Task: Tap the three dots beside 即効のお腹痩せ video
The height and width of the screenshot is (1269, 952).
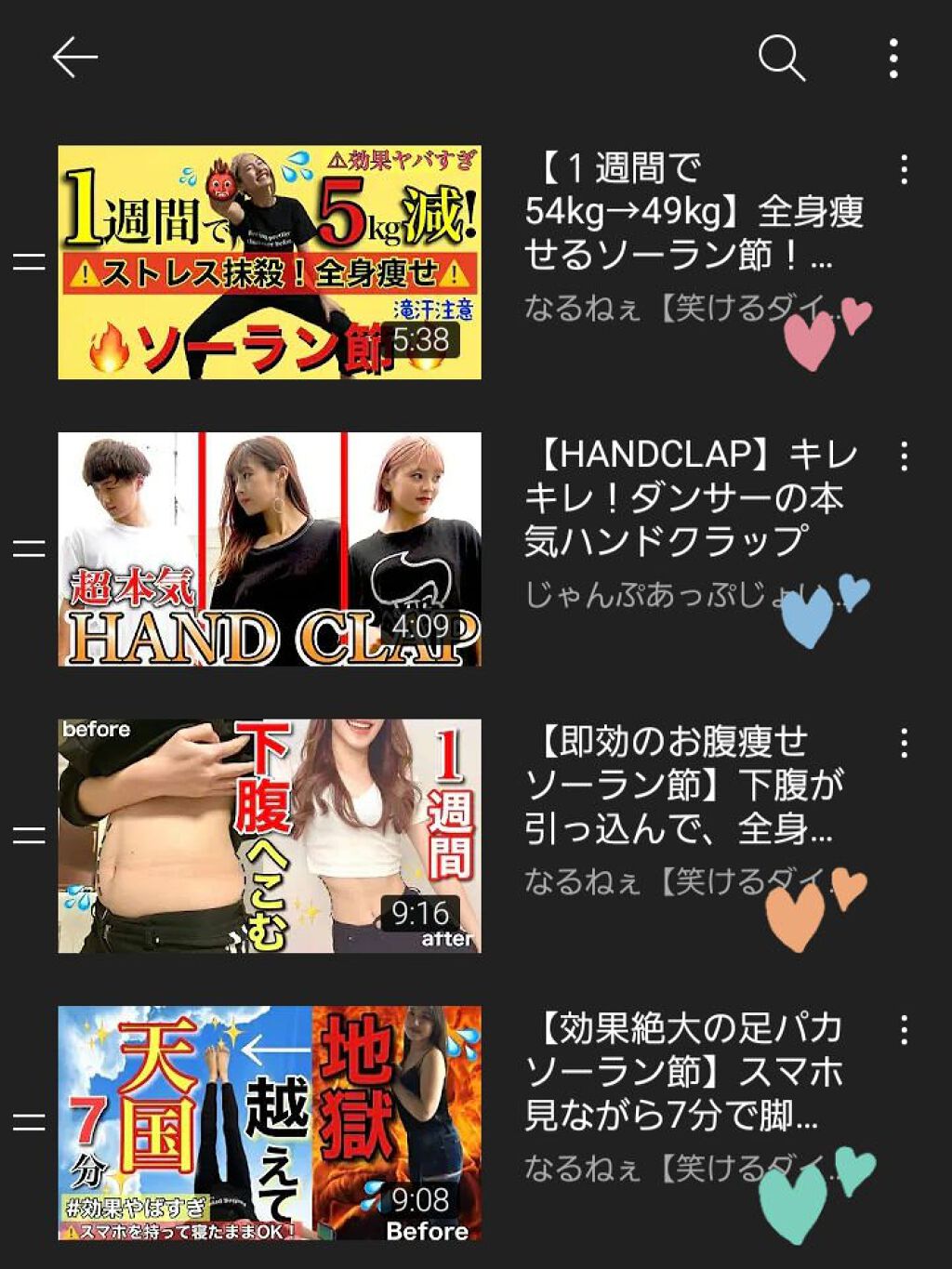Action: click(904, 742)
